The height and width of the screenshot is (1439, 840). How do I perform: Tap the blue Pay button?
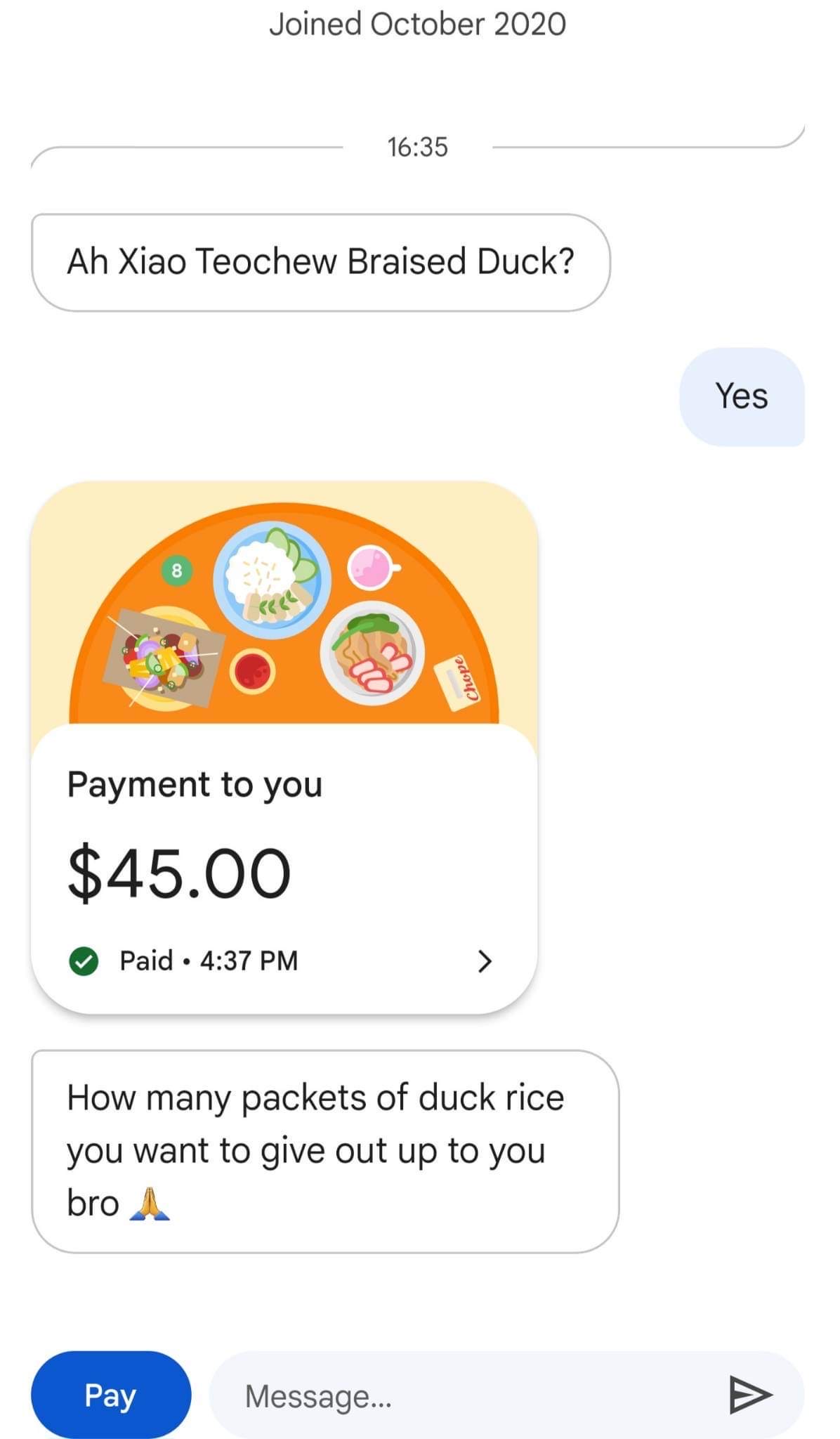[111, 1395]
